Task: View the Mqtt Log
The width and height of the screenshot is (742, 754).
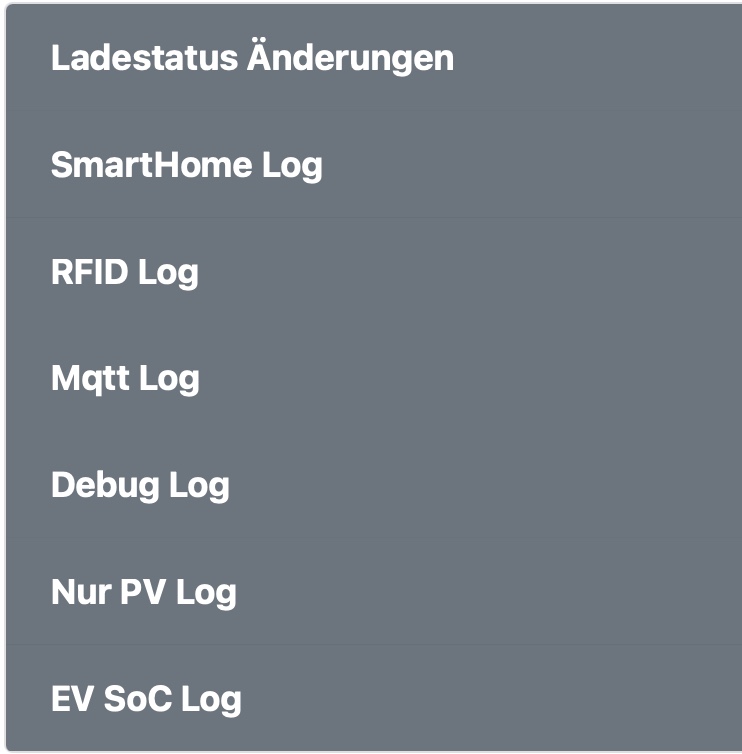Action: click(125, 379)
